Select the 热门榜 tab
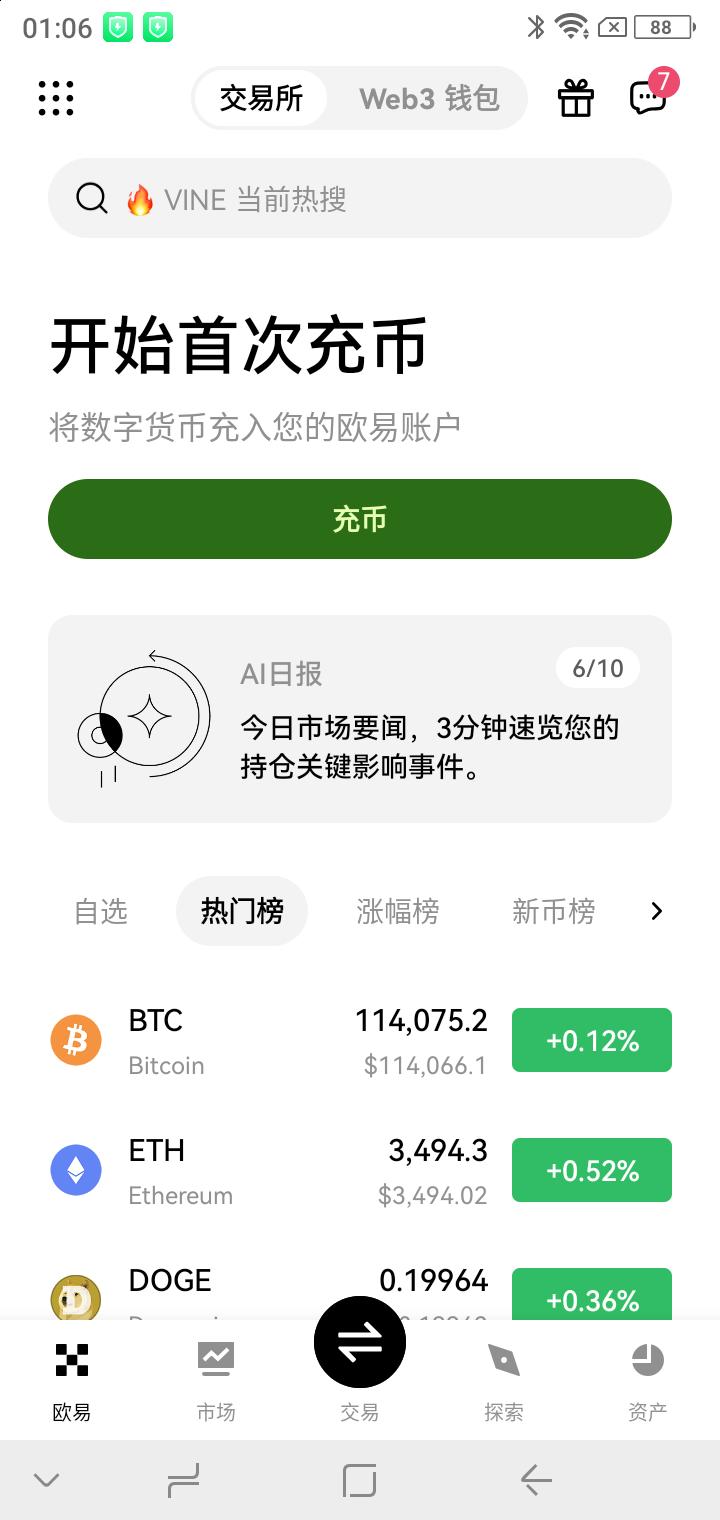 pos(242,911)
